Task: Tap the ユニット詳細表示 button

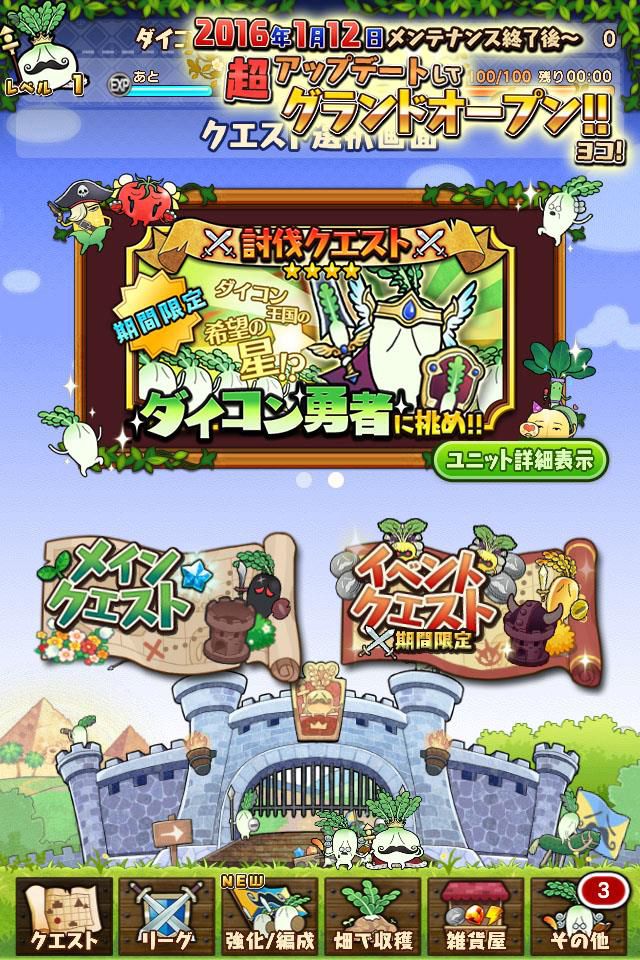Action: [x=520, y=460]
